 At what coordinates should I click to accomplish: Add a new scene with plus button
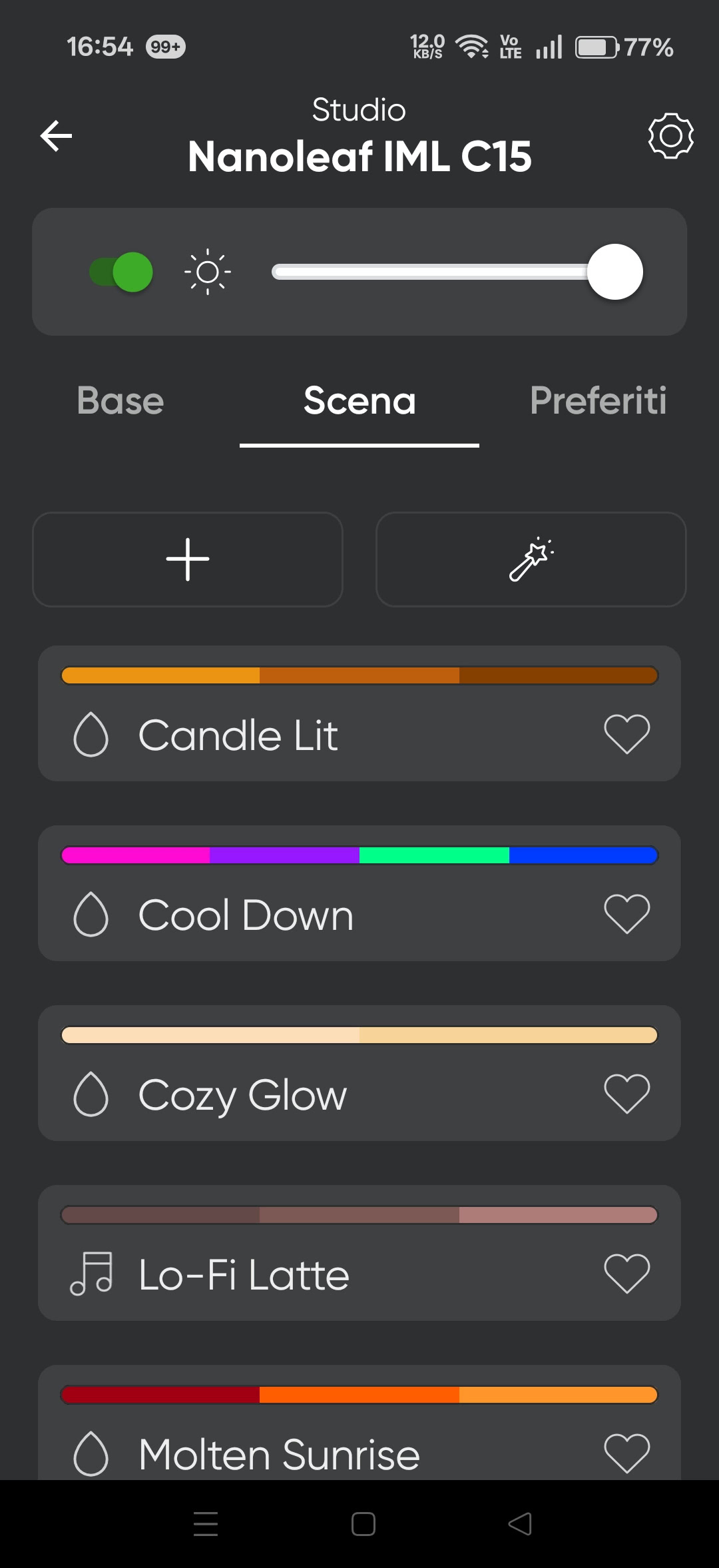[x=188, y=560]
